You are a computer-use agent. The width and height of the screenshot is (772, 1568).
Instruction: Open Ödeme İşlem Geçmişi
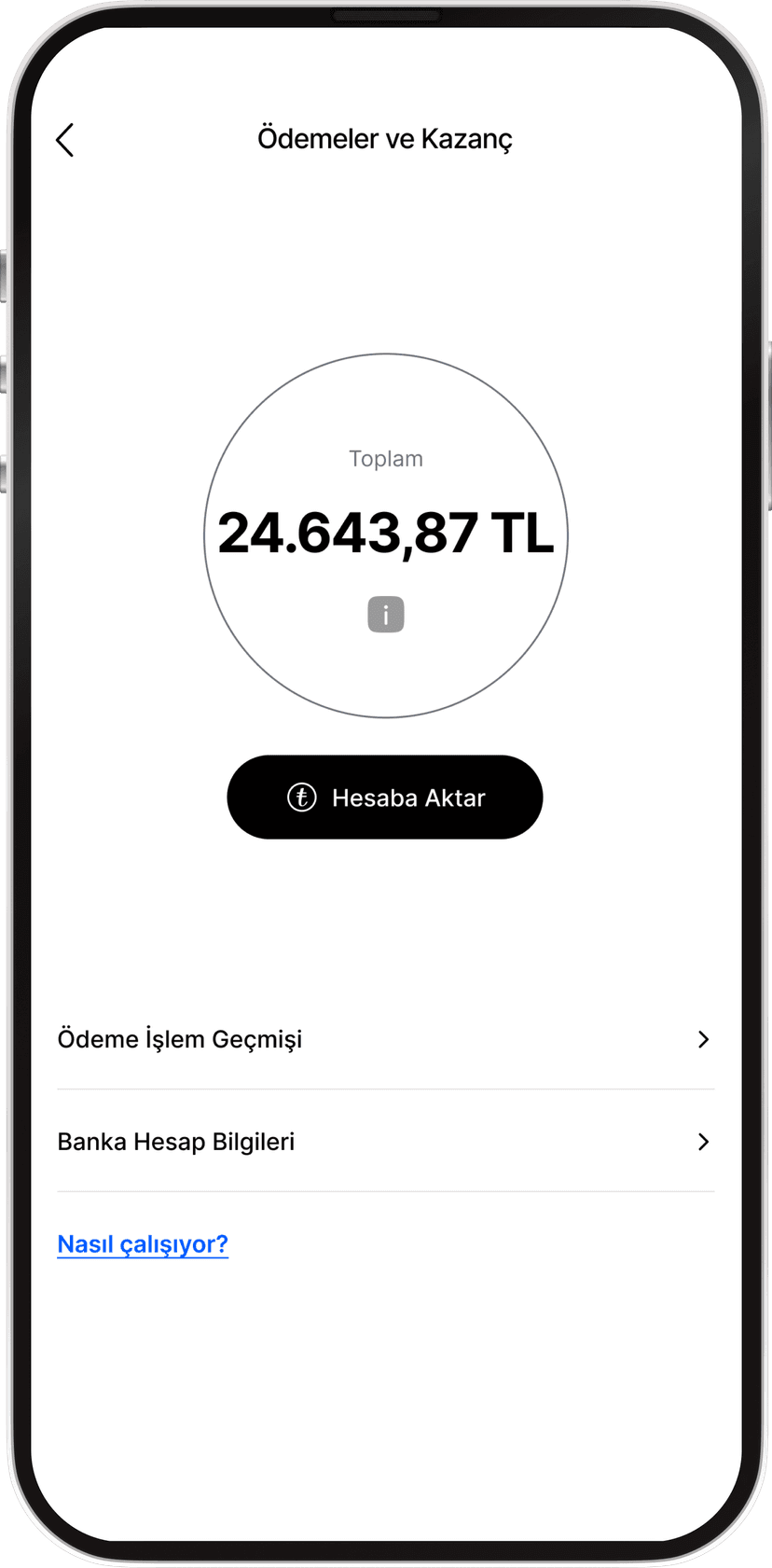click(x=384, y=1039)
